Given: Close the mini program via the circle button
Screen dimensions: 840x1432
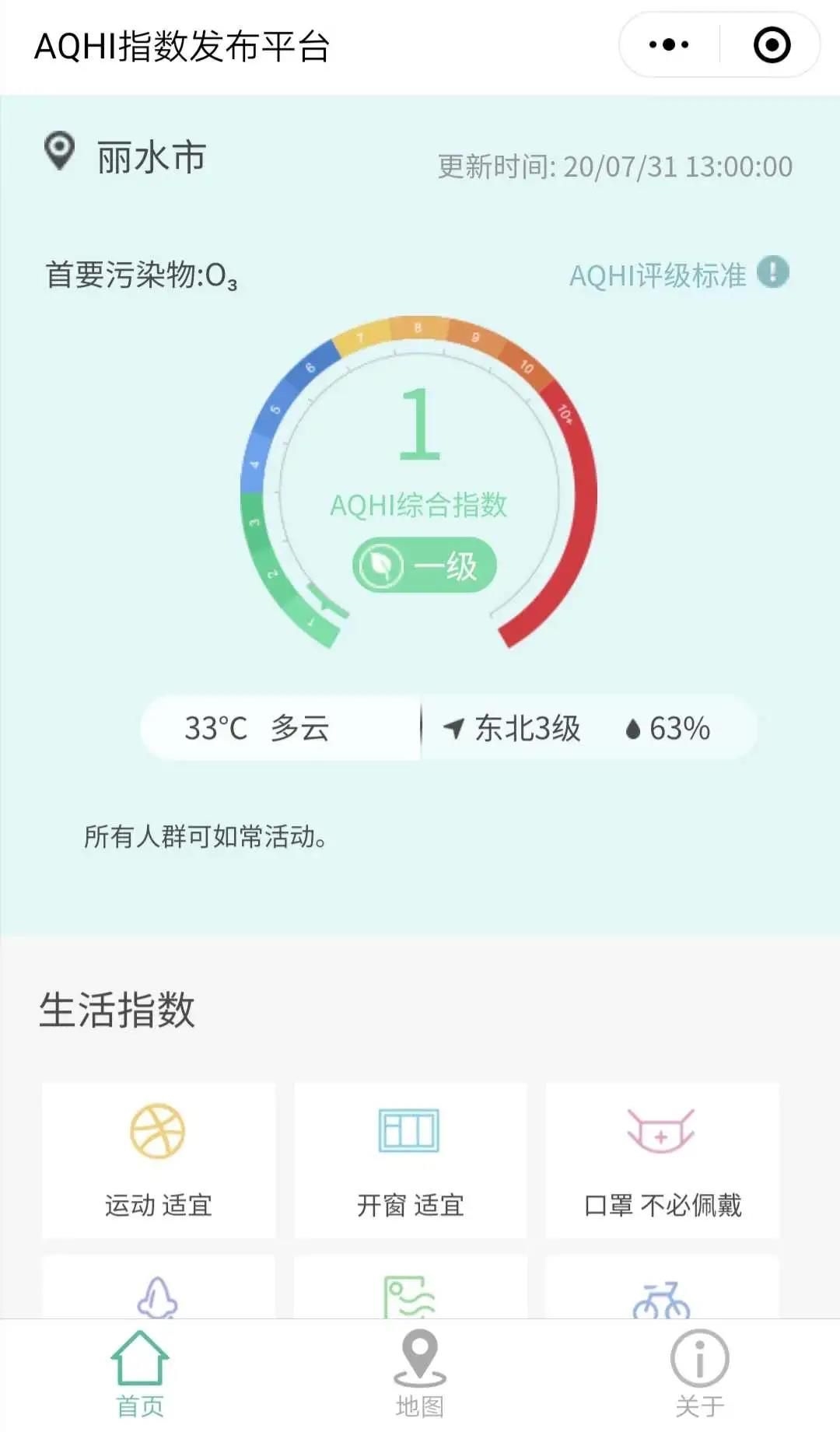Looking at the screenshot, I should pos(772,45).
